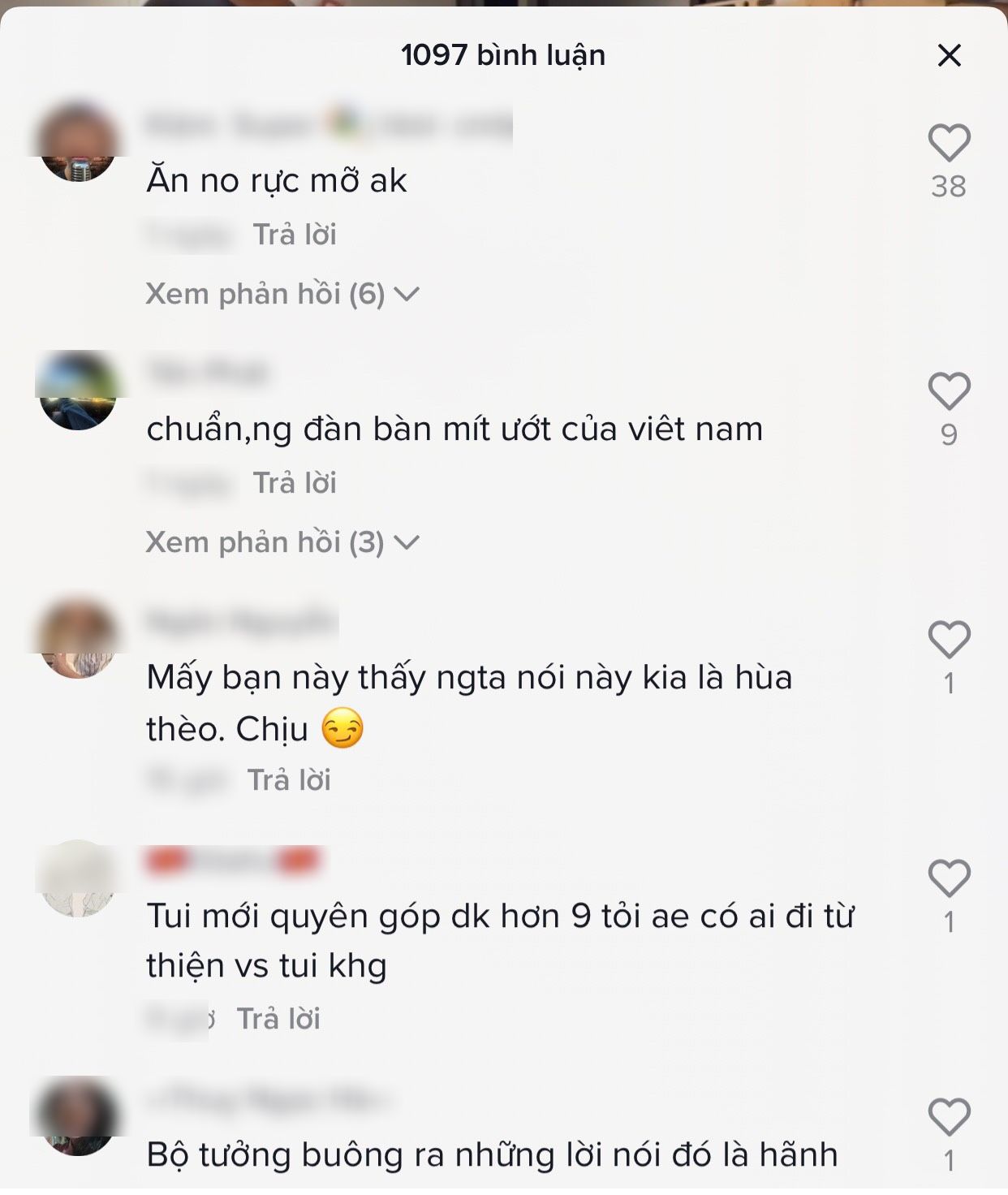
Task: Like the 'Tui mới quyên góp' comment
Action: tap(949, 879)
